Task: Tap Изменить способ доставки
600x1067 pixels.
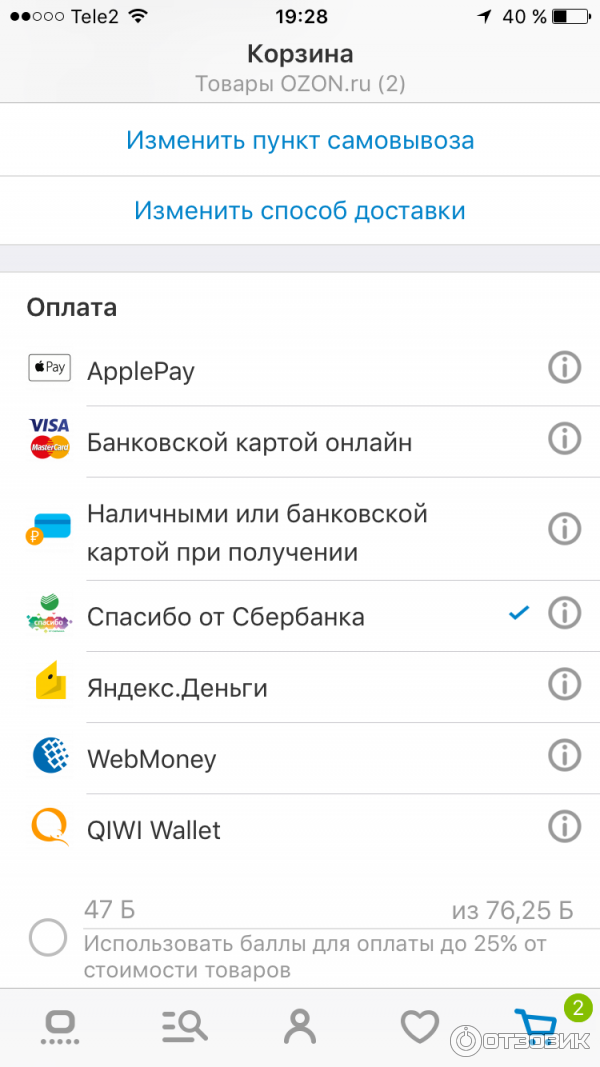Action: [x=300, y=211]
